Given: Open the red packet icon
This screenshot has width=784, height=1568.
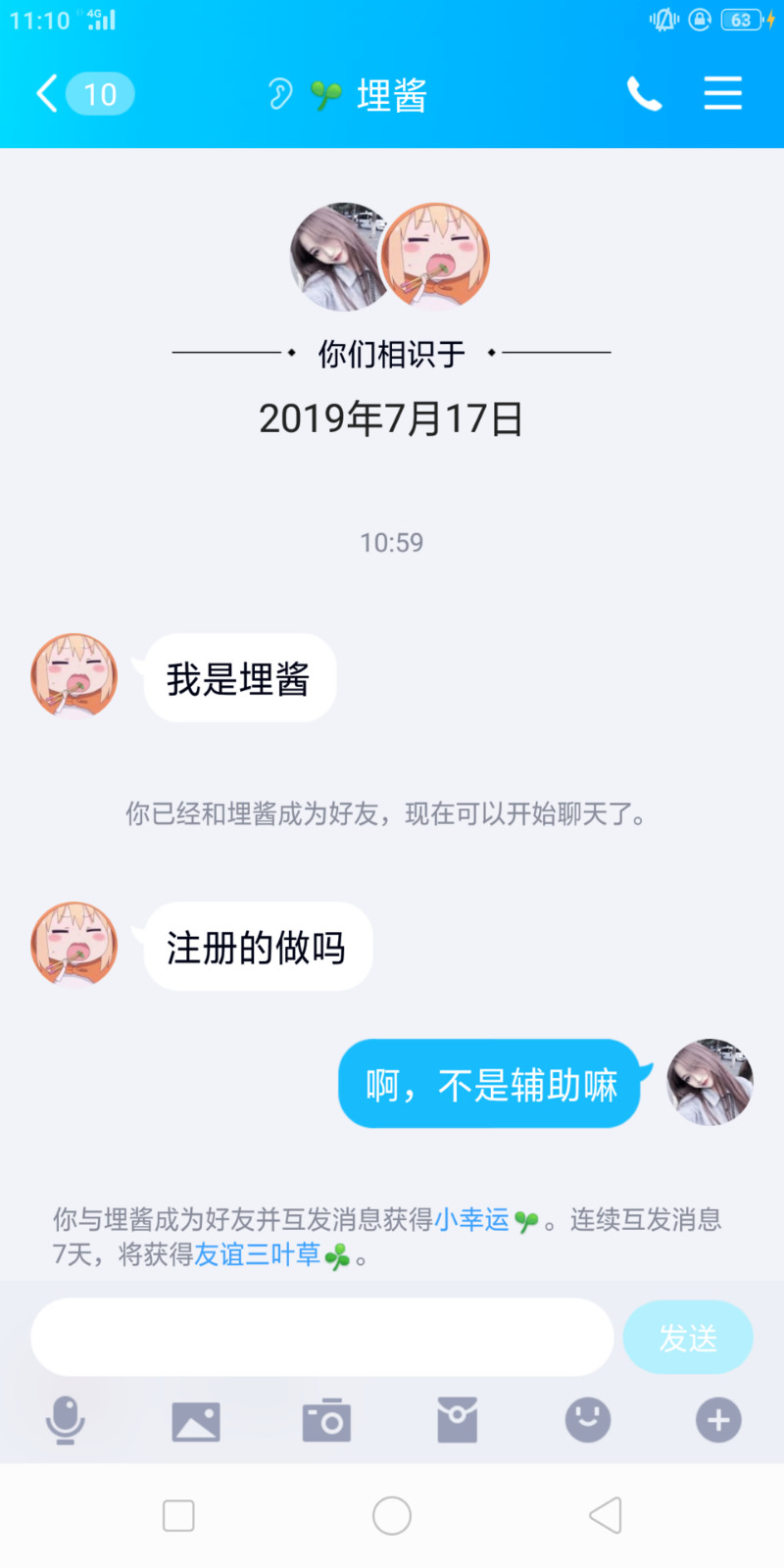Looking at the screenshot, I should [457, 1420].
